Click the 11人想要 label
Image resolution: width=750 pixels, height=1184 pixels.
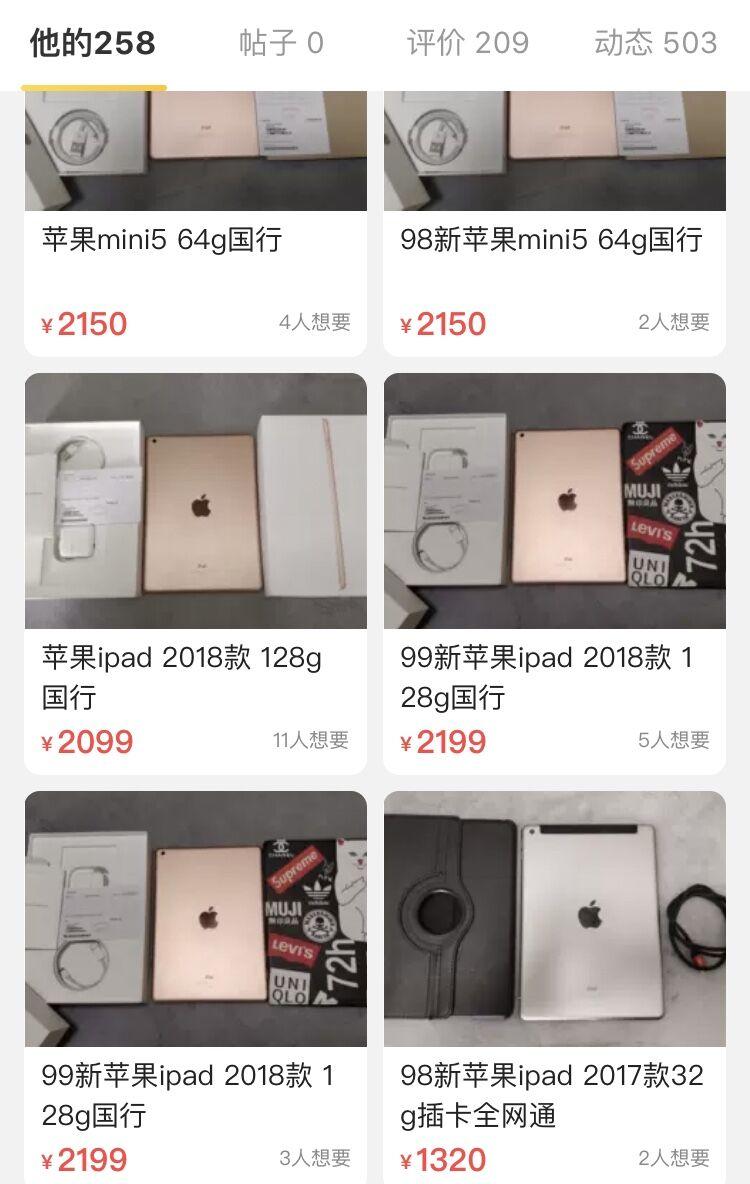pyautogui.click(x=308, y=737)
